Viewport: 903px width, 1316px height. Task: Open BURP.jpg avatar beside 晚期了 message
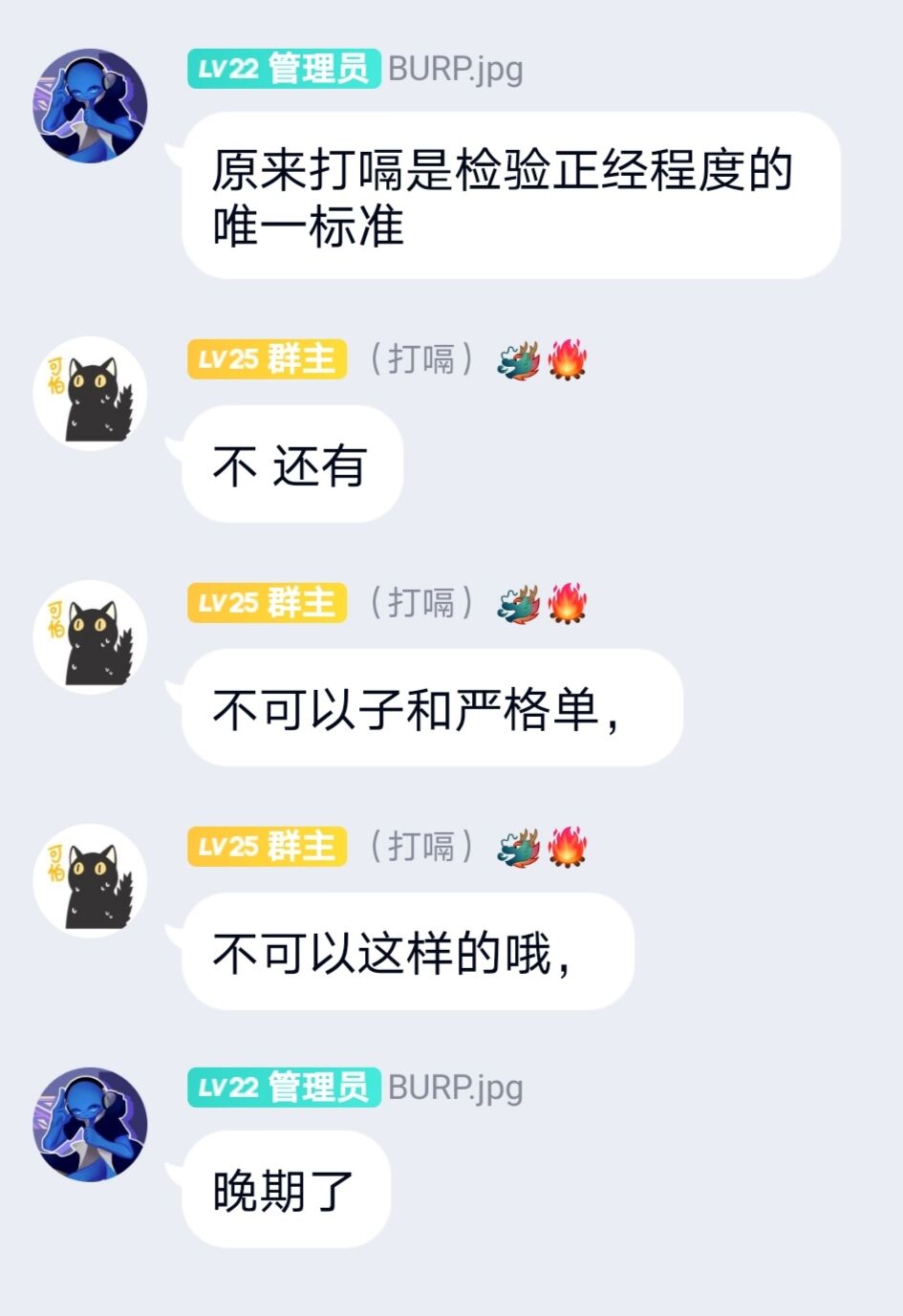pos(91,1125)
